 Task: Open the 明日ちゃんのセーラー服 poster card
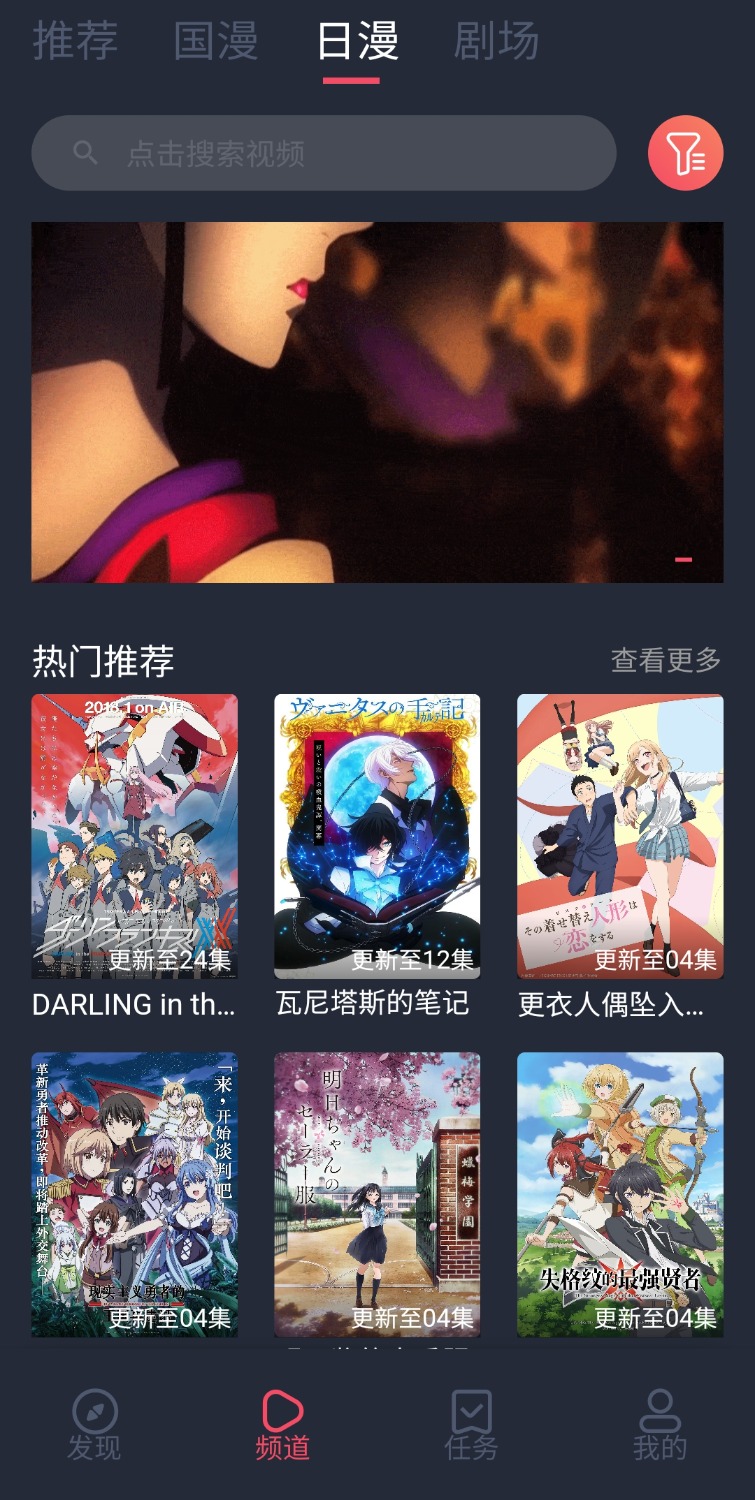[x=377, y=1194]
